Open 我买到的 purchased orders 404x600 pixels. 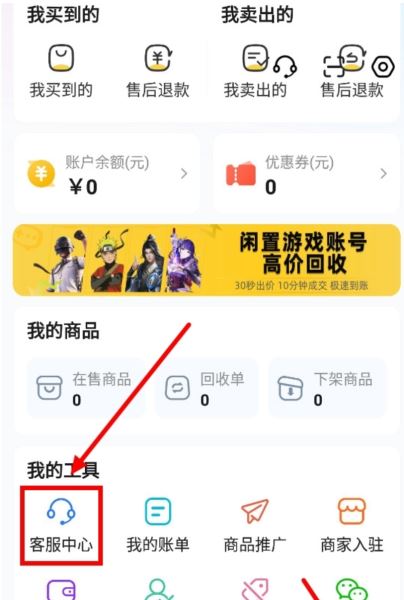point(61,71)
